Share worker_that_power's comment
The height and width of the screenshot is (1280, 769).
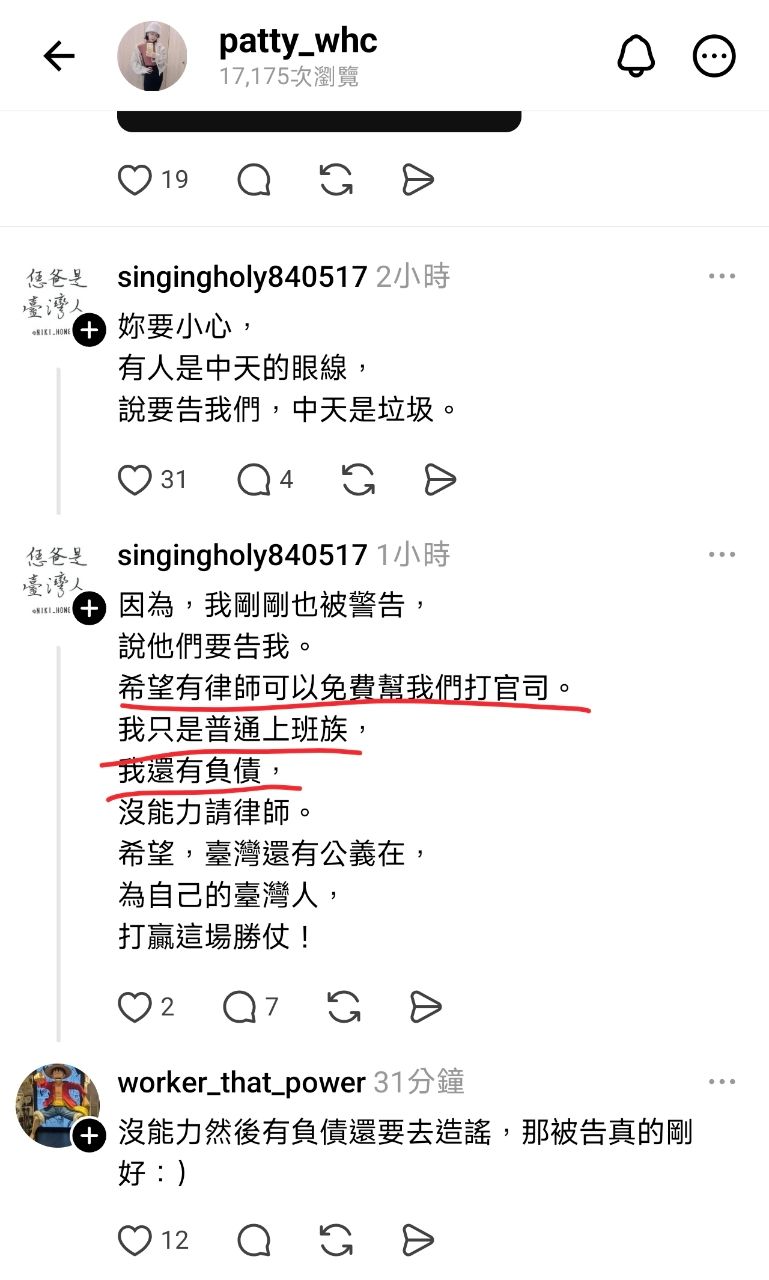[x=418, y=1241]
